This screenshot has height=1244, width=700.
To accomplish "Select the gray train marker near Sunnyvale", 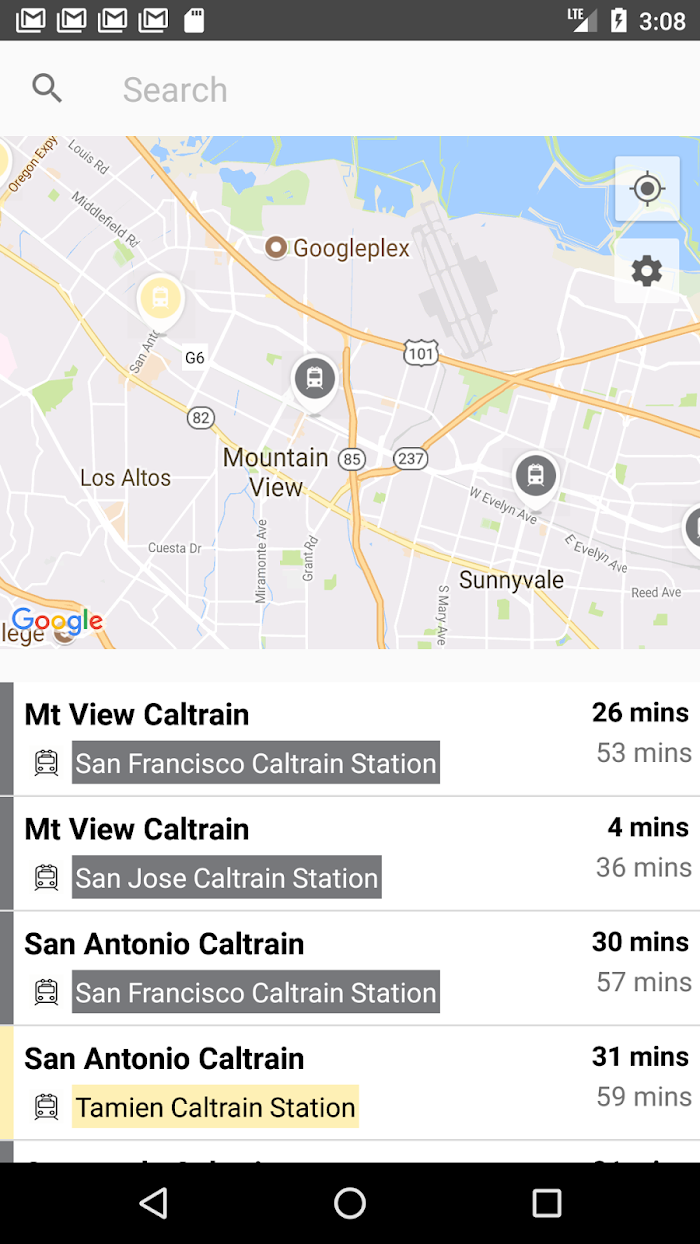I will coord(536,477).
